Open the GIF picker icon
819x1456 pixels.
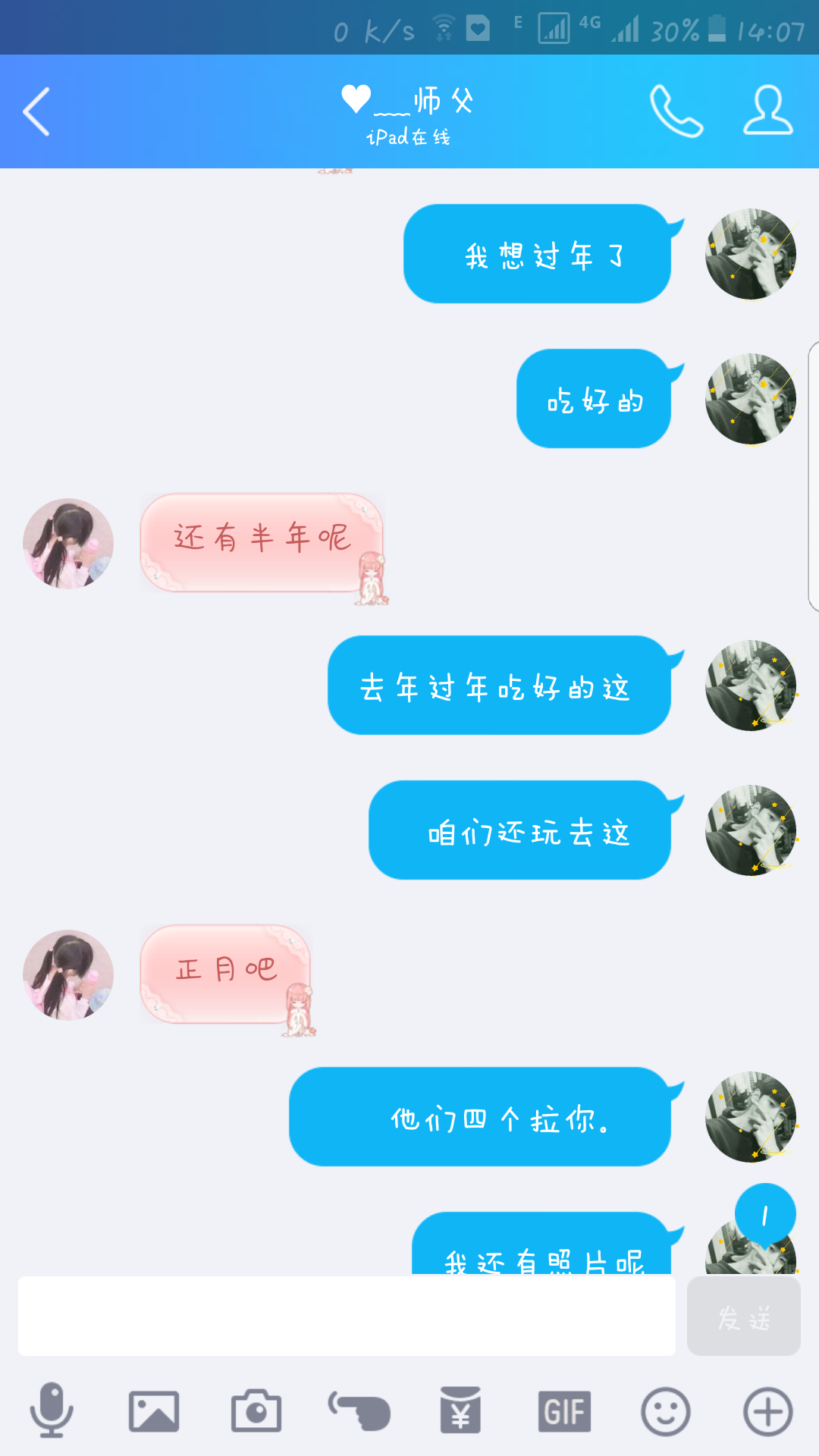[x=563, y=1409]
